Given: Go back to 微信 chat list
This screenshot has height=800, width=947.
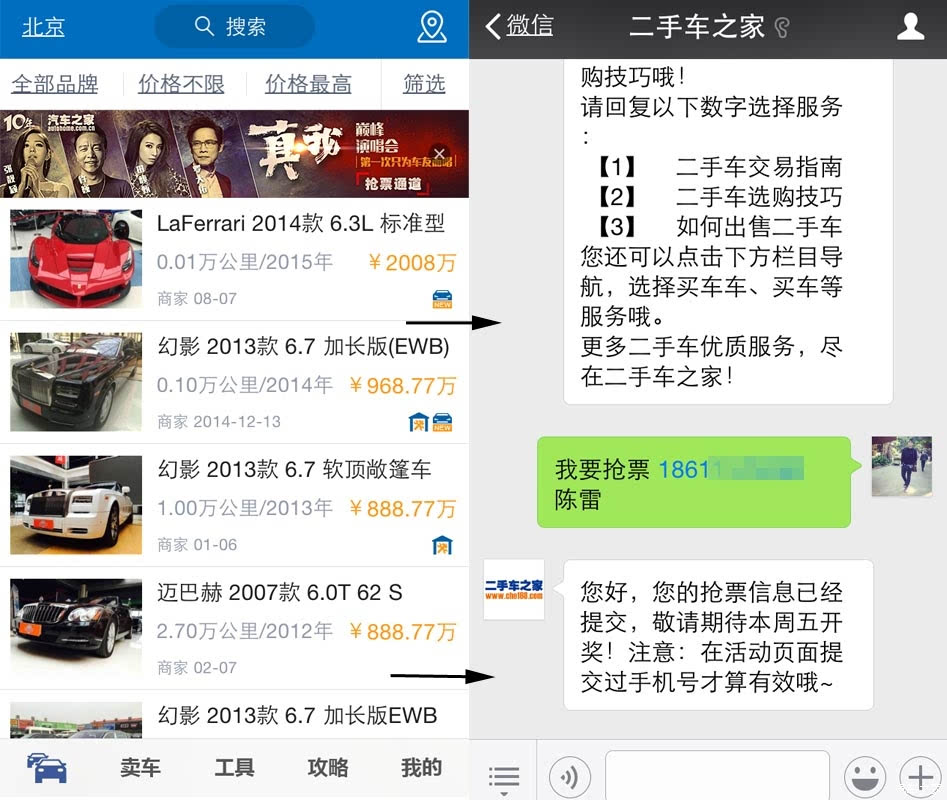Looking at the screenshot, I should 518,26.
